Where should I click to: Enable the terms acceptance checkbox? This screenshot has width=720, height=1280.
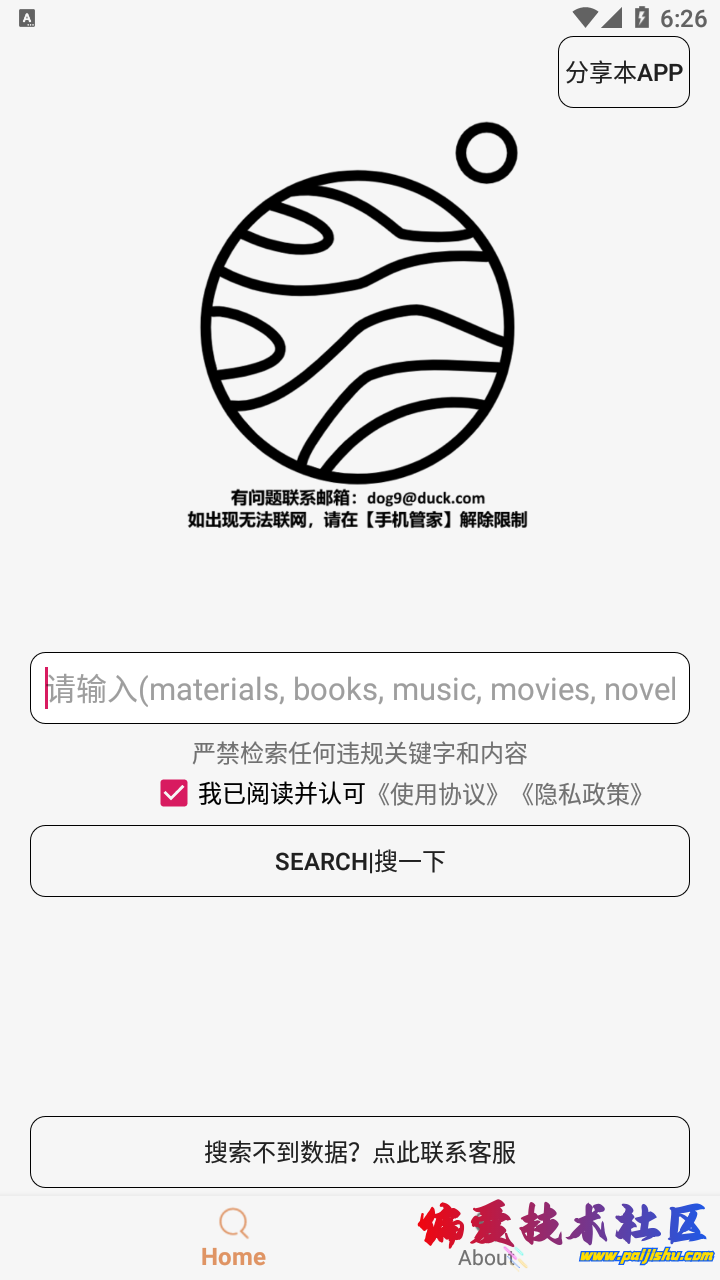174,792
